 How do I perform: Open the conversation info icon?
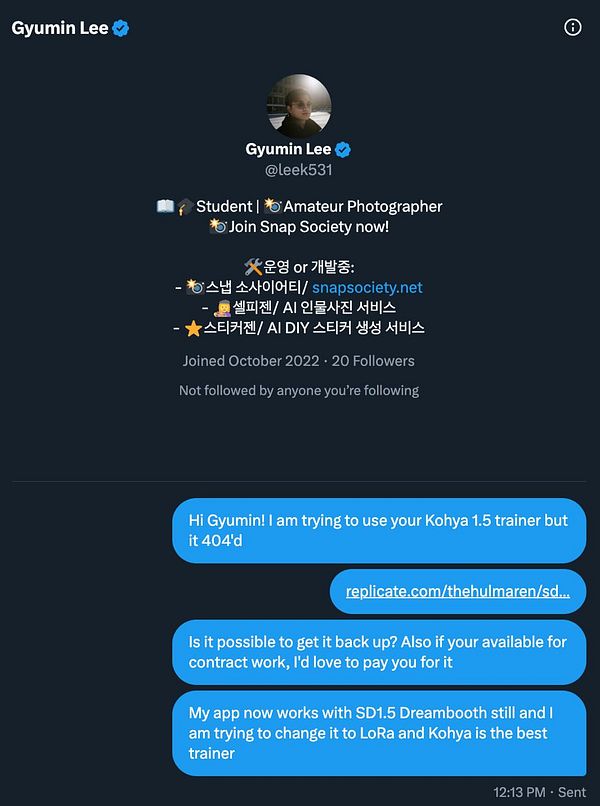click(x=573, y=28)
